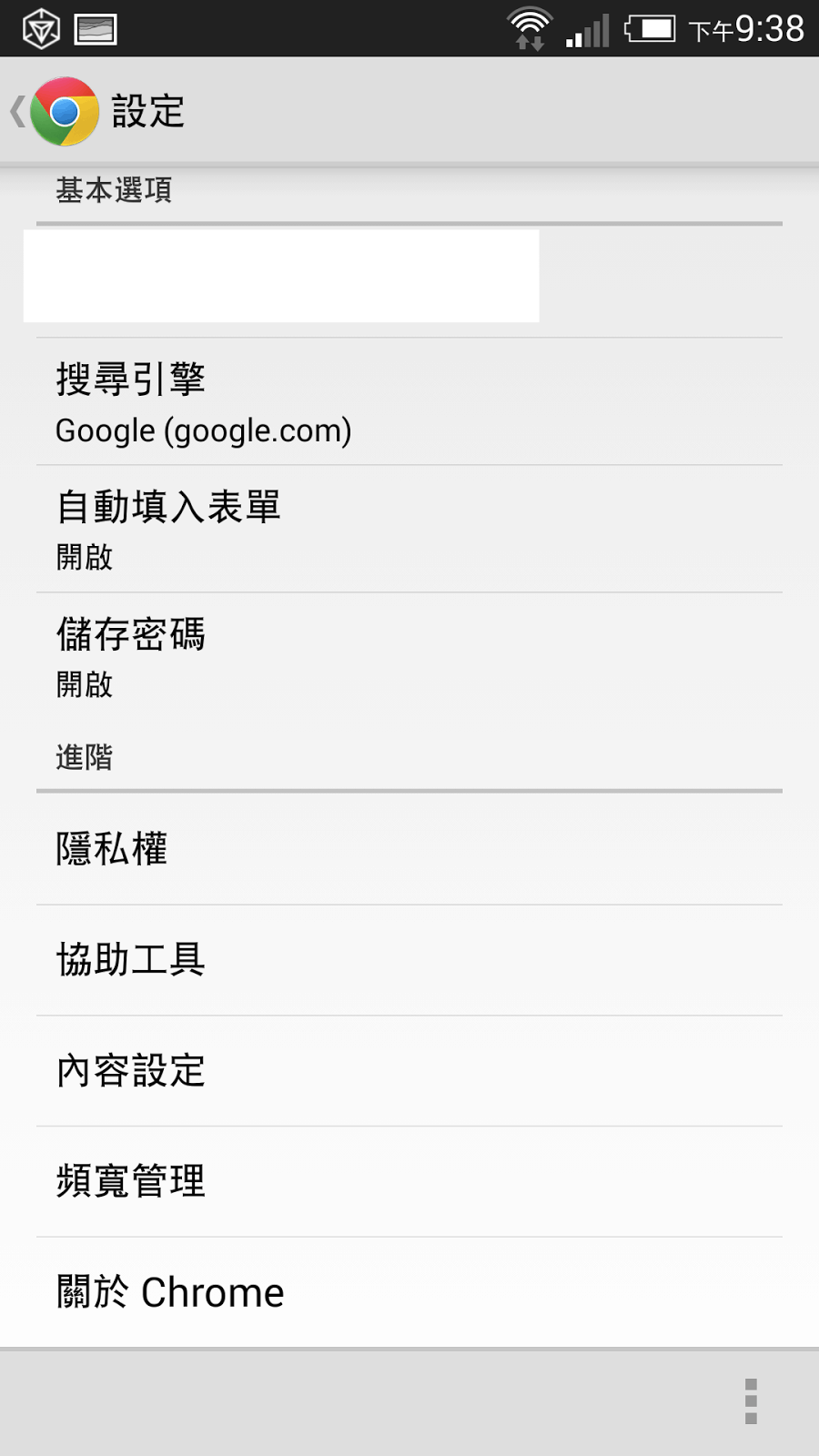
Task: Open 儲存密碼 settings
Action: coord(409,657)
